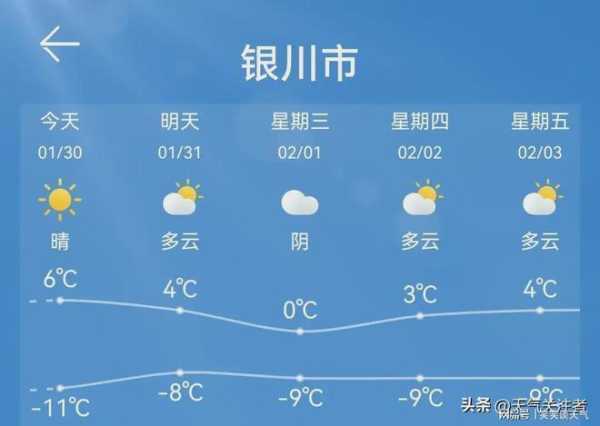600x426 pixels.
Task: Open tomorrow's forecast for 01/31
Action: point(180,200)
